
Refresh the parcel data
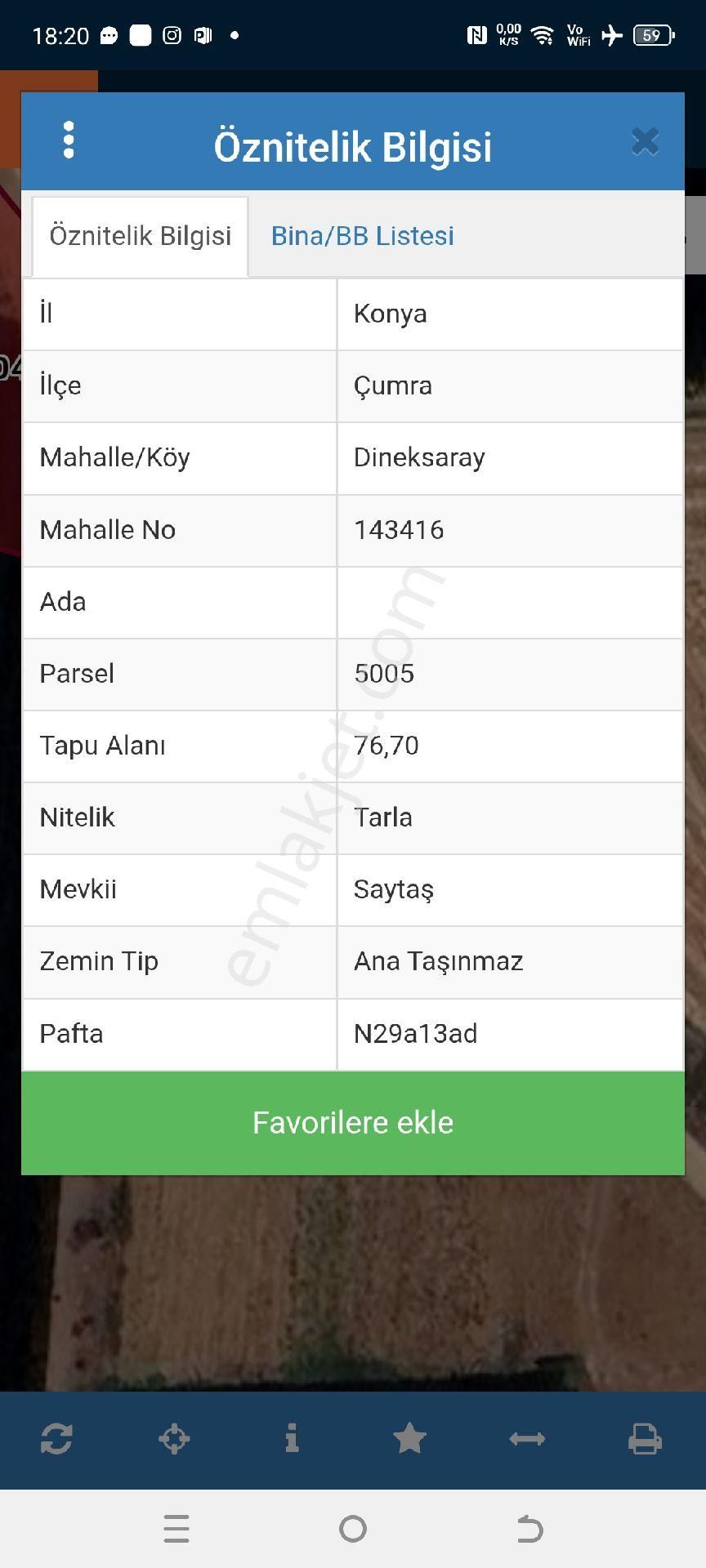pyautogui.click(x=56, y=1440)
